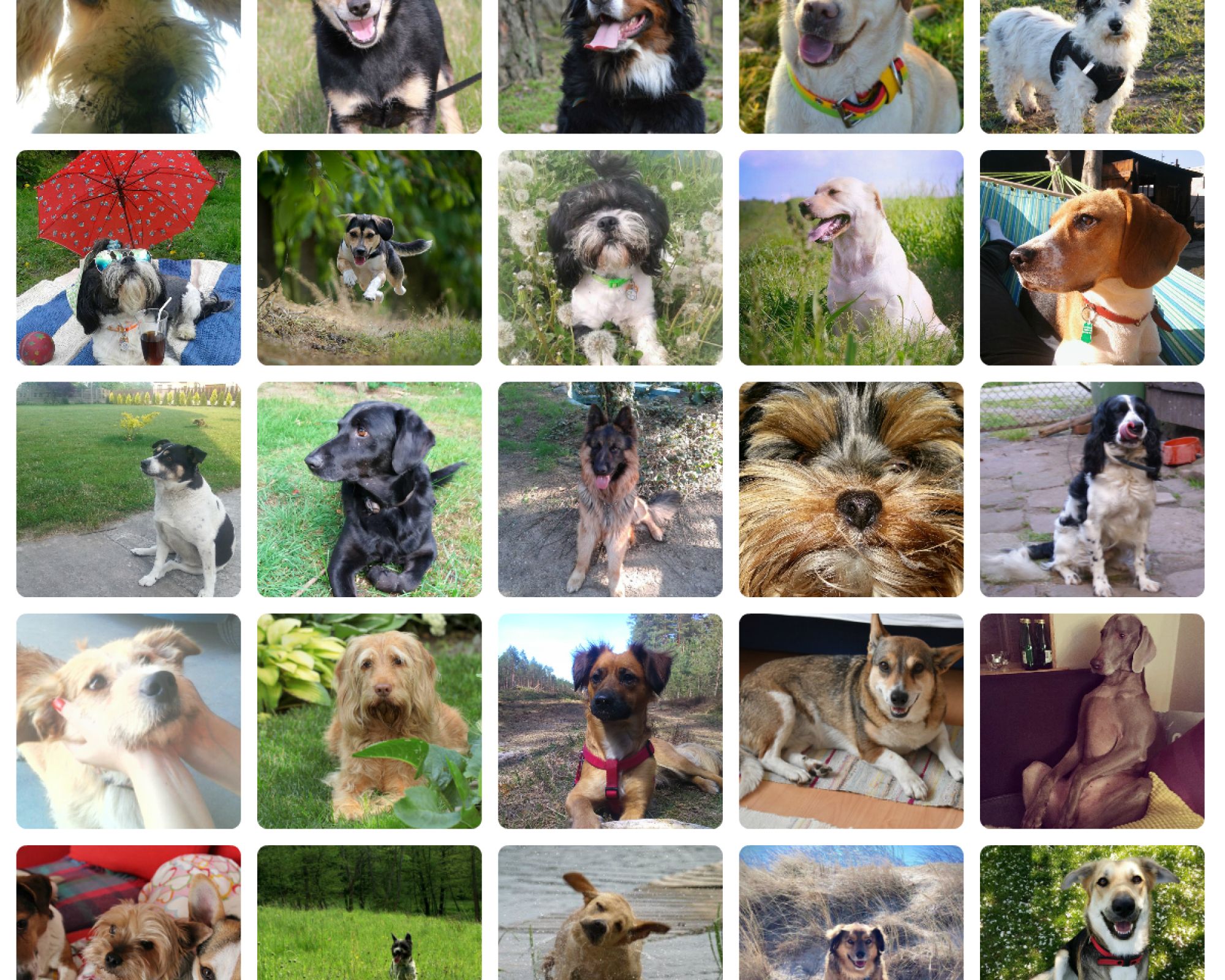Open the shaggy golden dog beside hosta leaves
Image resolution: width=1225 pixels, height=980 pixels.
point(369,721)
